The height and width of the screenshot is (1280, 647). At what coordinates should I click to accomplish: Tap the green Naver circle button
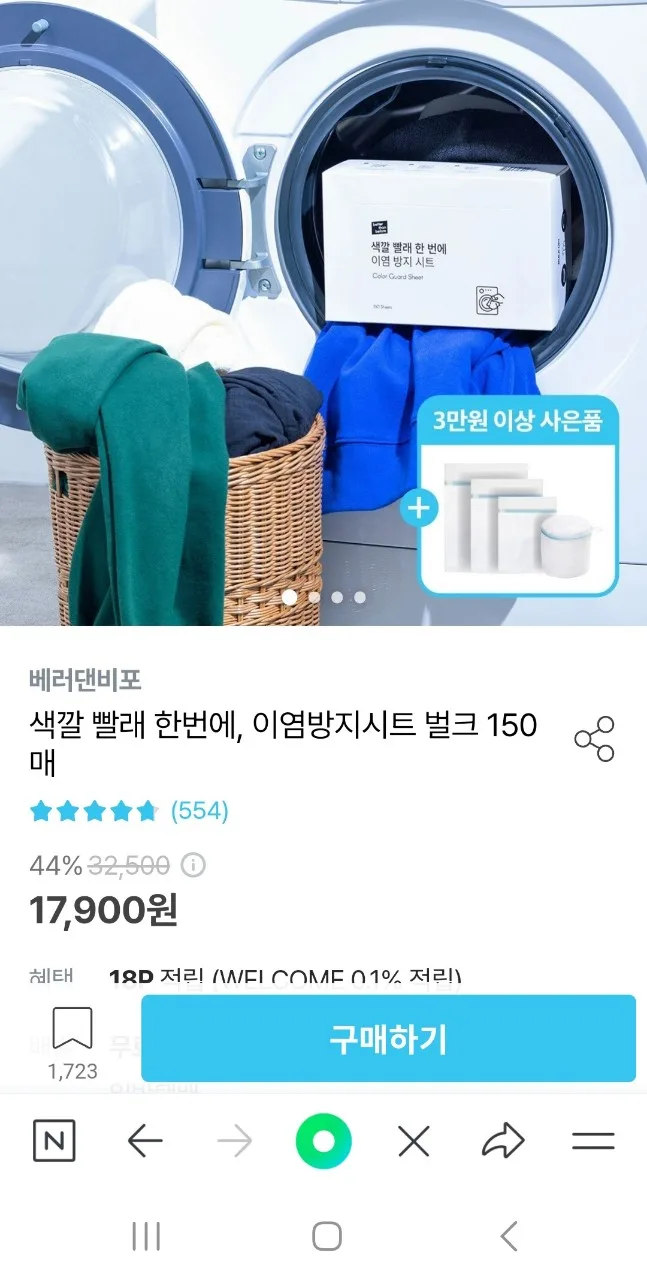324,1141
